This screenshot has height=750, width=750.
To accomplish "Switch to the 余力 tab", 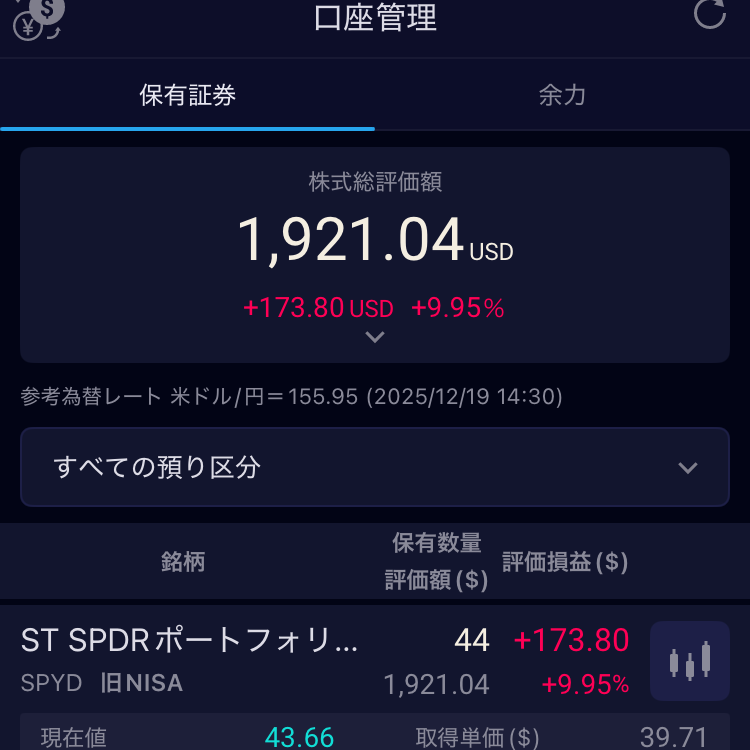I will [x=562, y=96].
